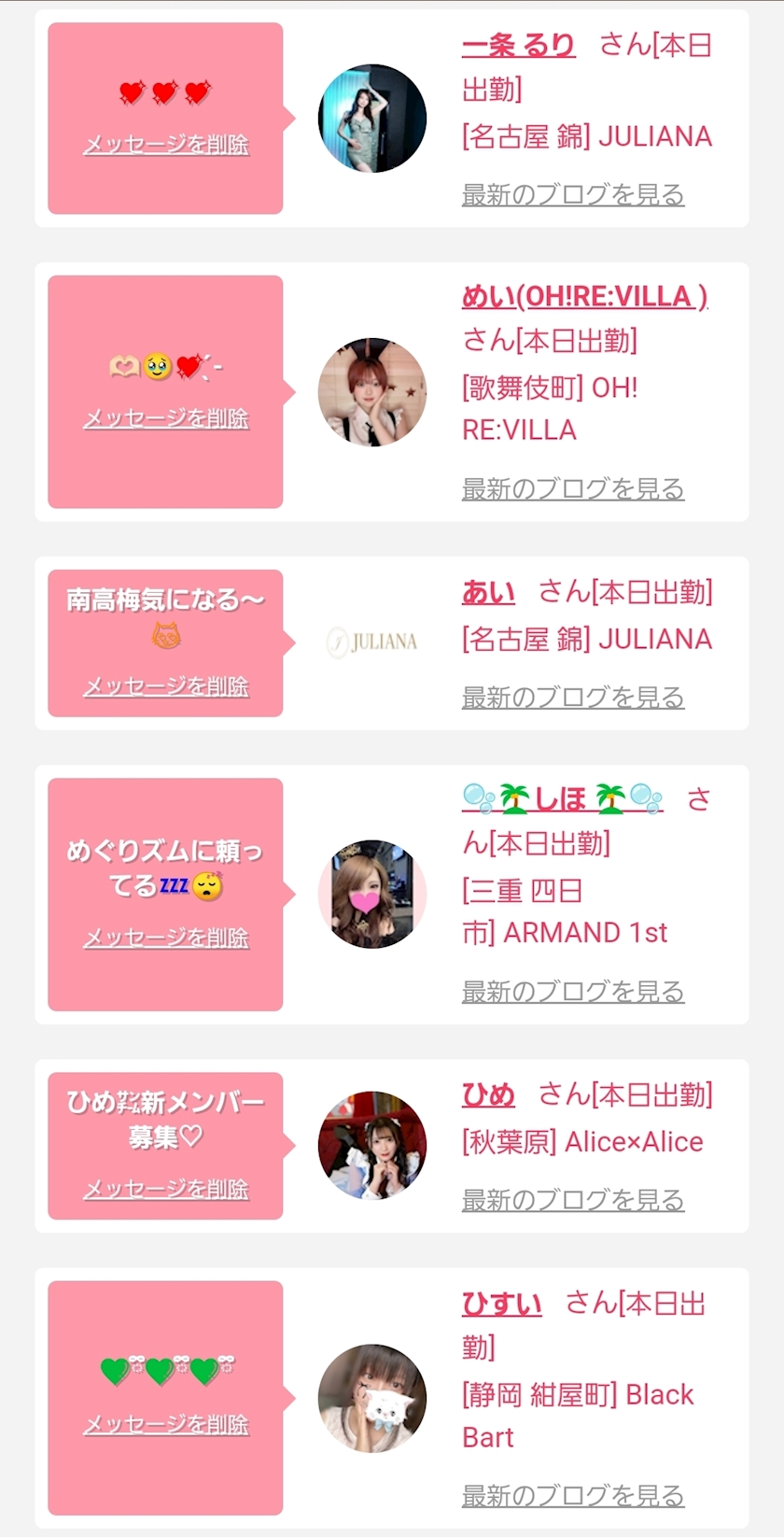Open 一条 るり's profile name link

tap(518, 45)
